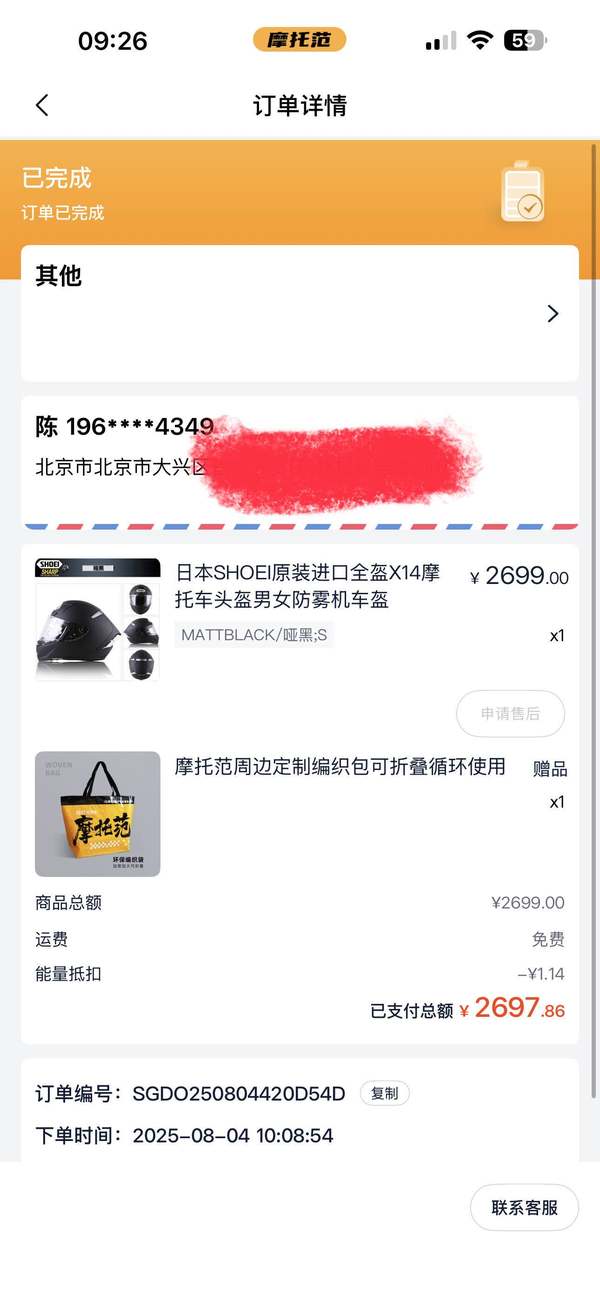
Task: Copy the order number with 复制
Action: 385,1094
